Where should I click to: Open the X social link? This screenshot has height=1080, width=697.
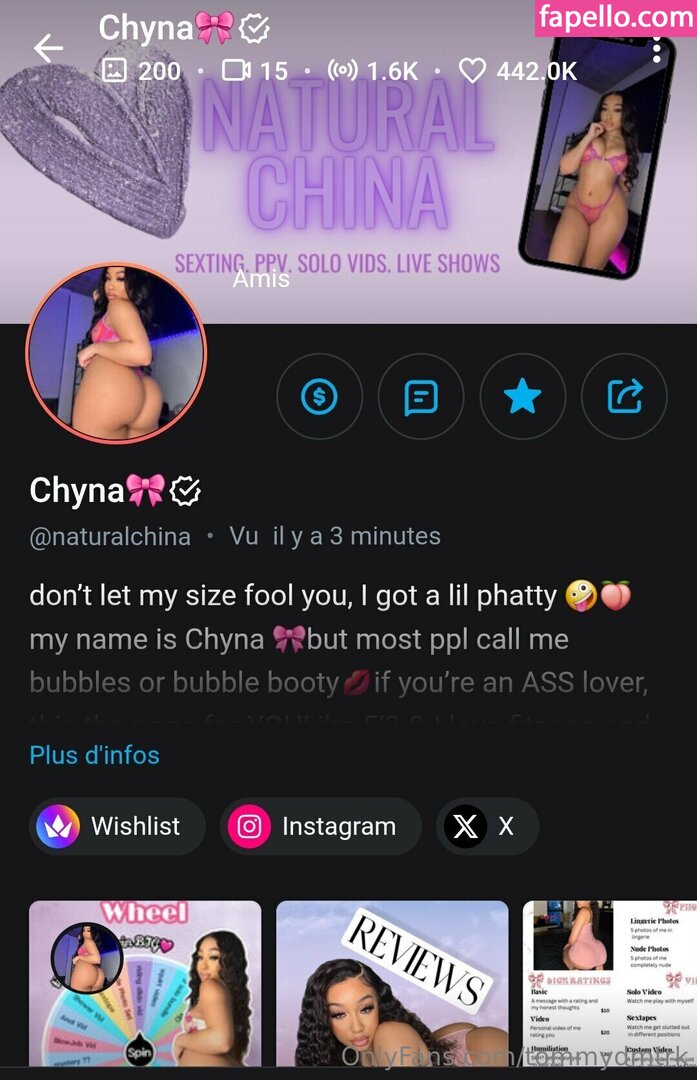[x=487, y=826]
